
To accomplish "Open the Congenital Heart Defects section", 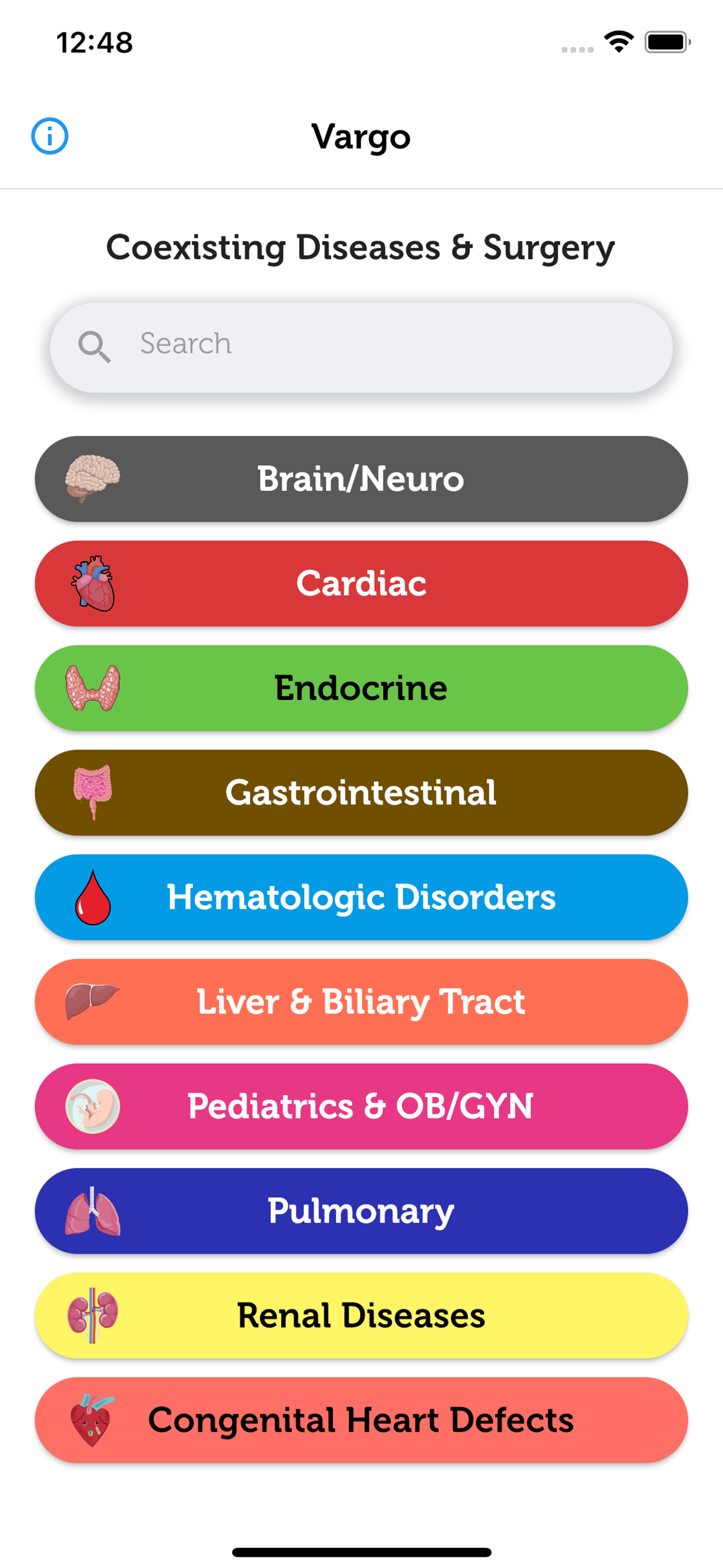I will click(x=361, y=1419).
